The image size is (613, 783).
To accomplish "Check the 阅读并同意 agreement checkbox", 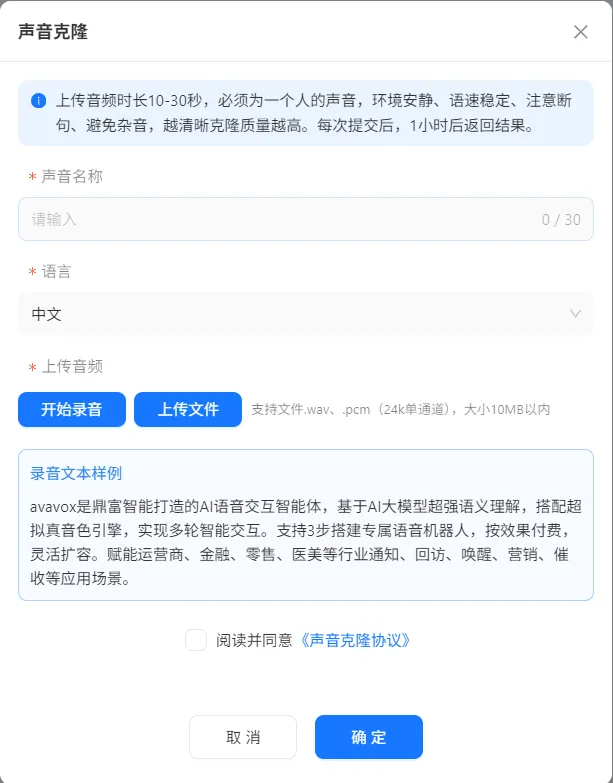I will 196,640.
